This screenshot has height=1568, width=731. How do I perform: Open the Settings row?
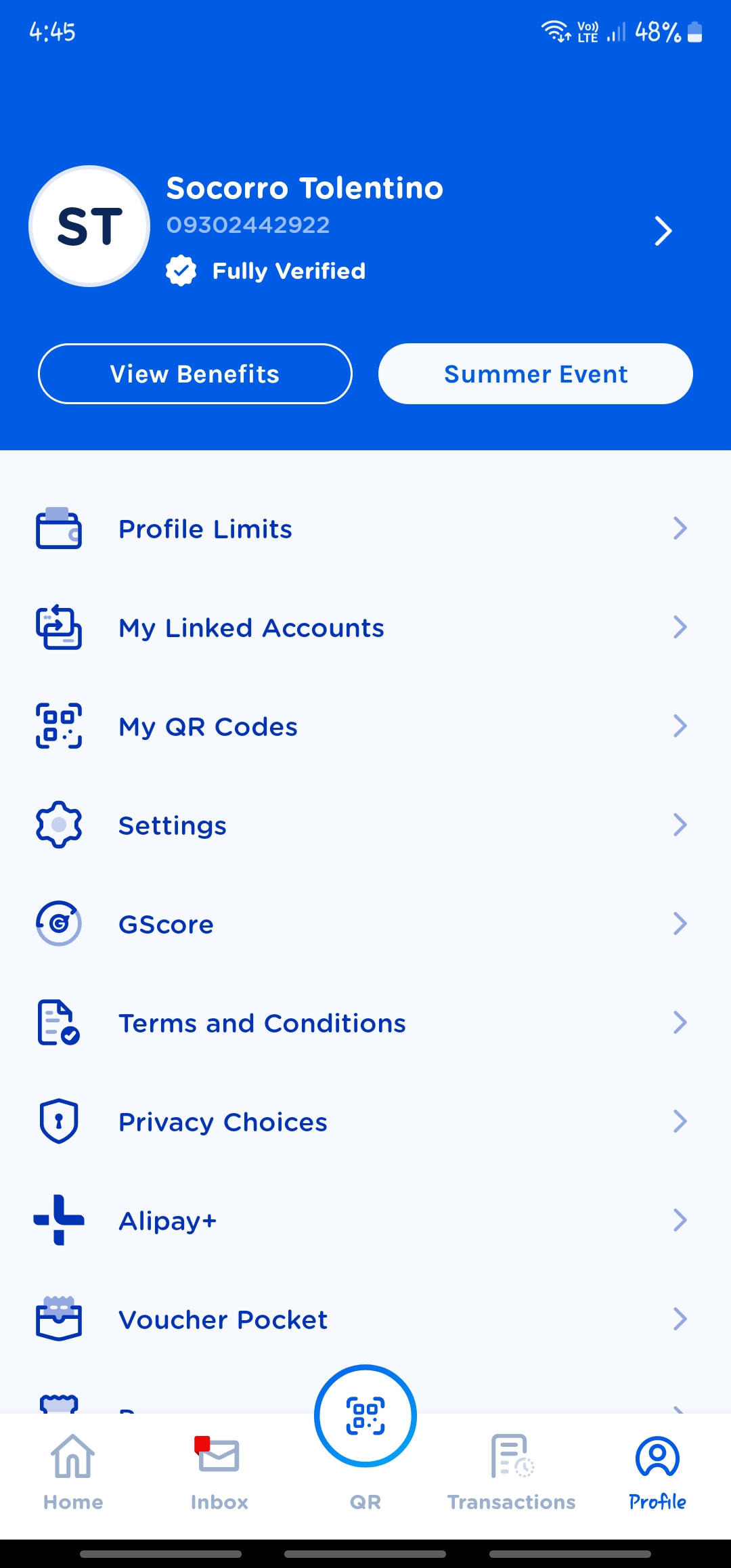pos(365,825)
